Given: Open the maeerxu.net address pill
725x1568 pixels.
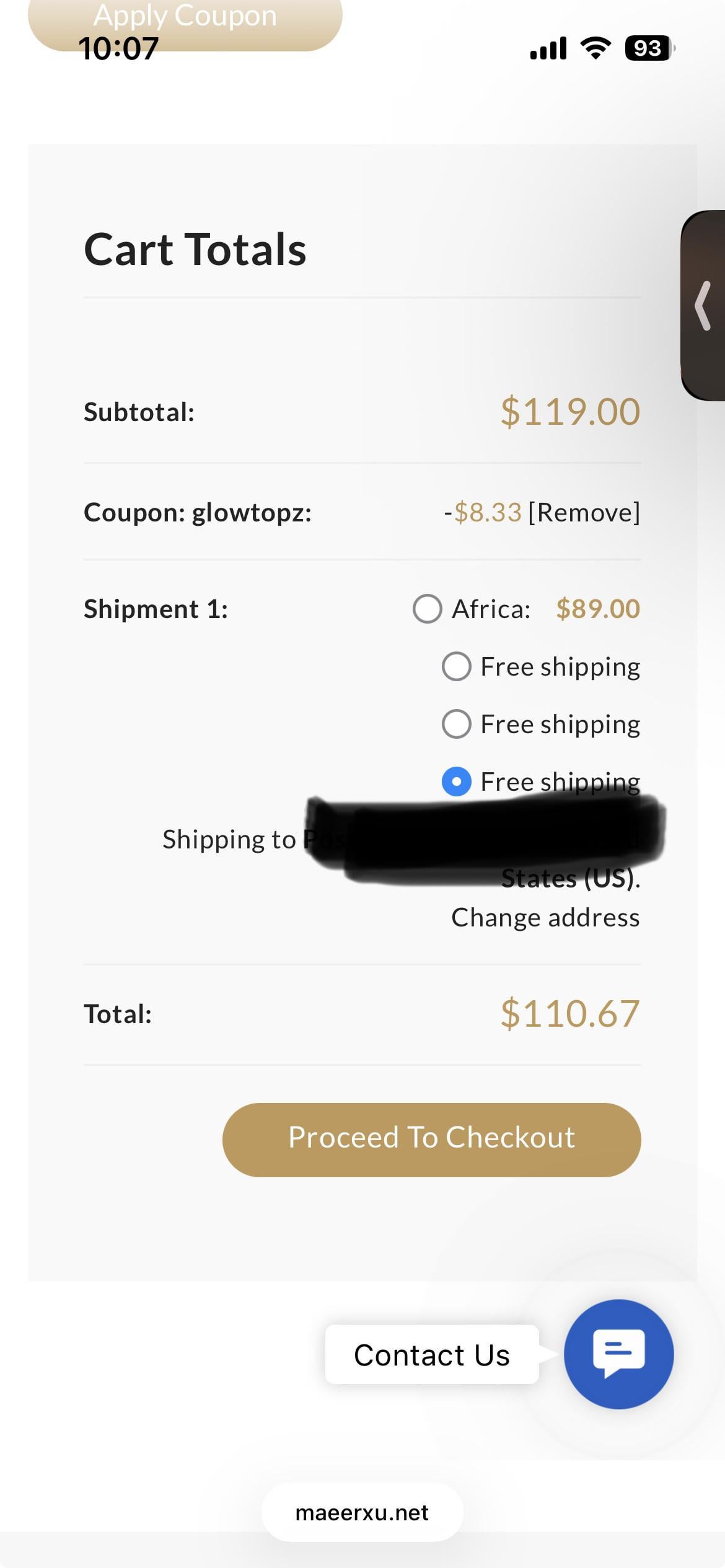Looking at the screenshot, I should coord(362,1512).
